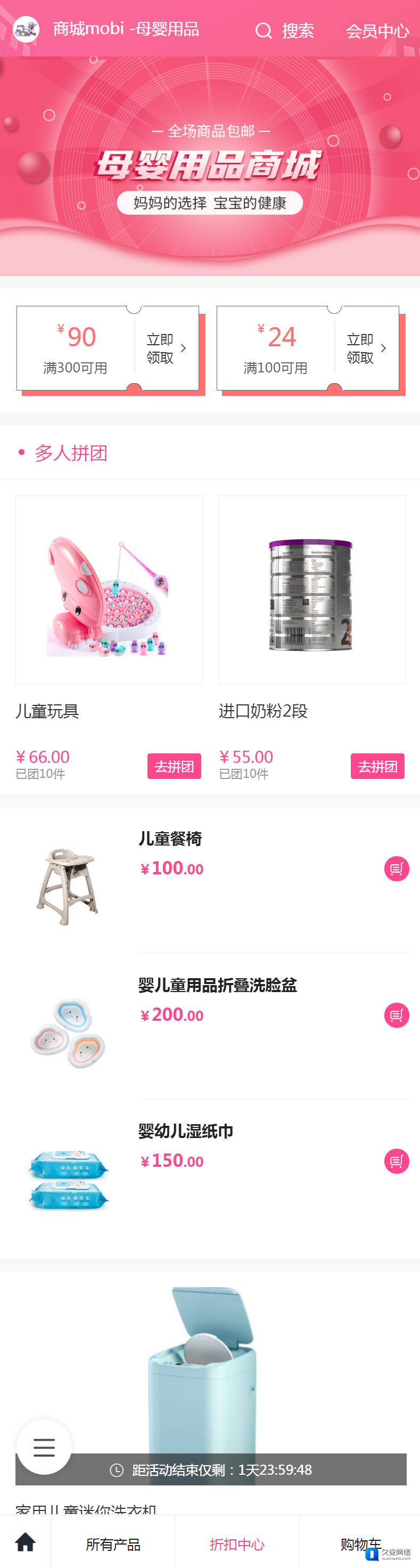Add 儿童餐椅 to cart
Viewport: 420px width, 1568px height.
[x=396, y=868]
